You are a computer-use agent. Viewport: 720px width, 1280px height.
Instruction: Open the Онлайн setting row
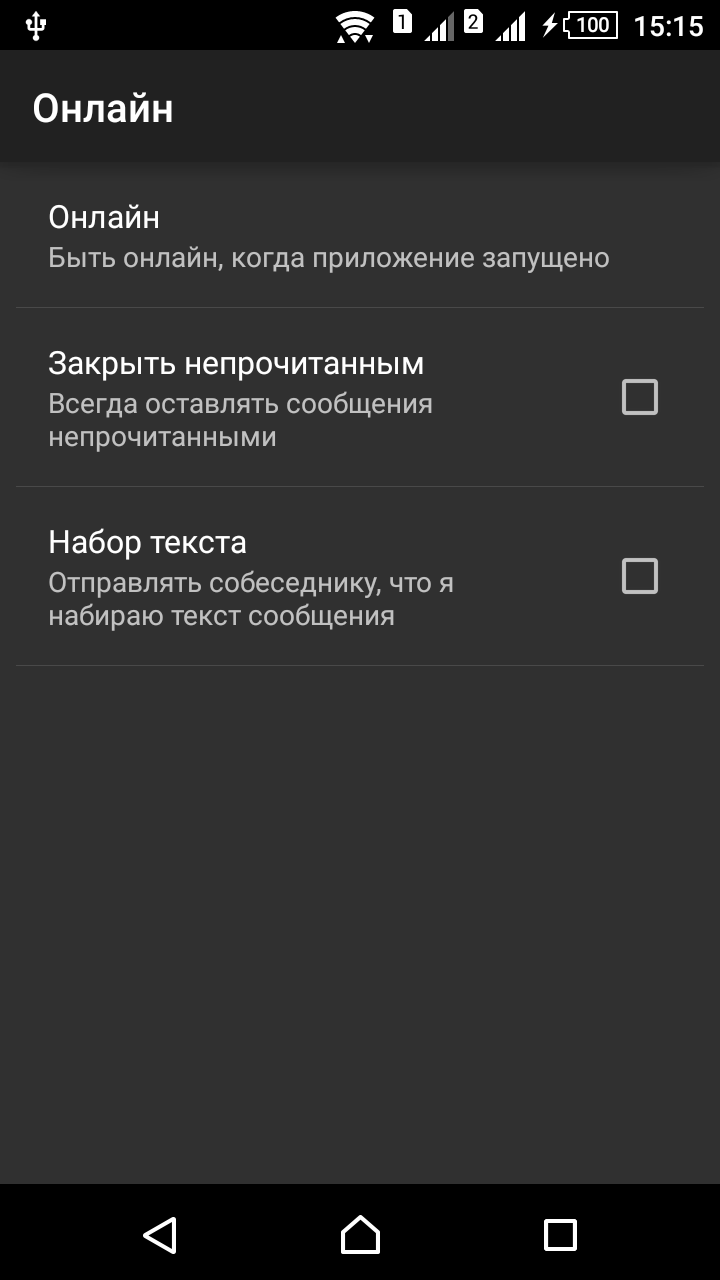tap(360, 236)
